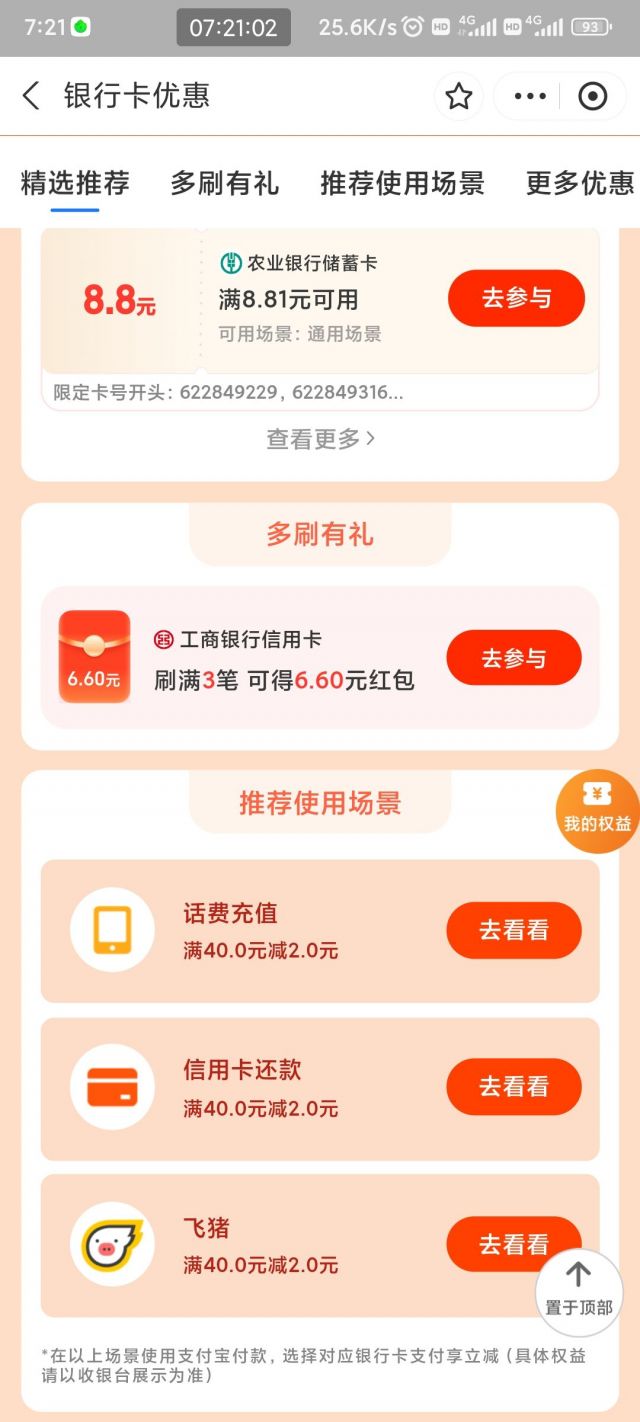Go back from the 银行卡优惠 page
The width and height of the screenshot is (640, 1422).
click(31, 96)
